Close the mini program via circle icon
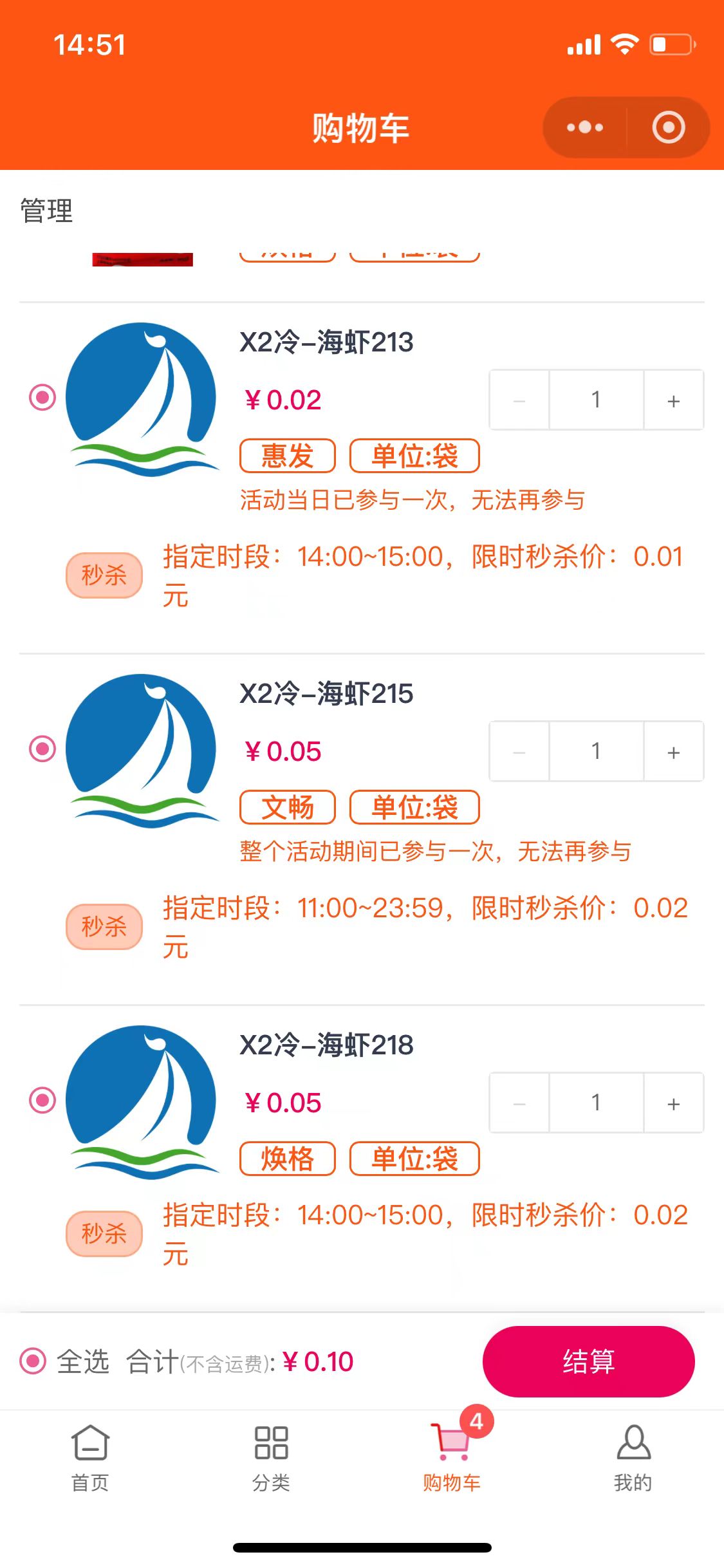The width and height of the screenshot is (724, 1568). 668,127
